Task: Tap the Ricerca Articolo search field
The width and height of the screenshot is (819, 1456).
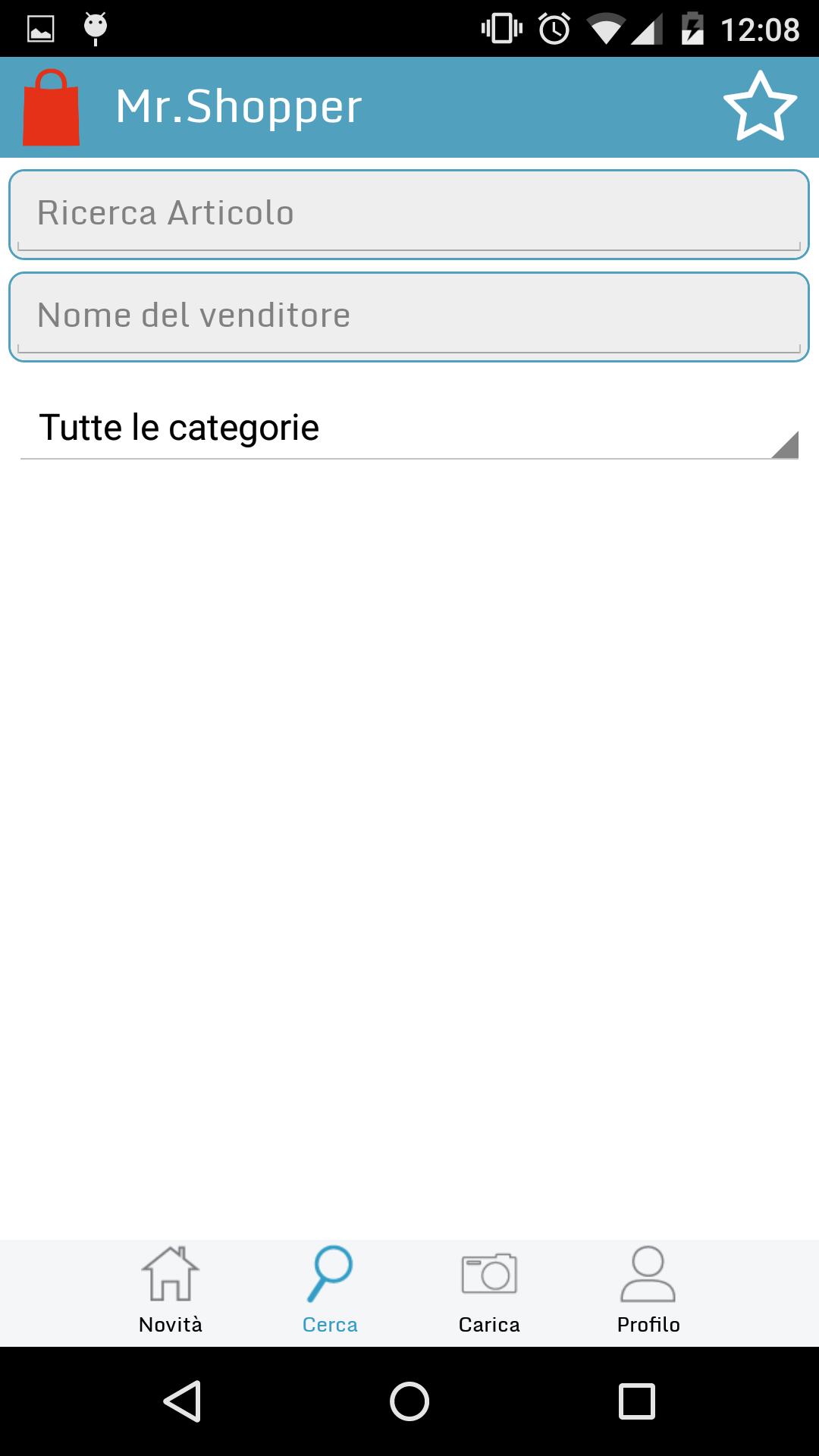Action: pos(409,214)
